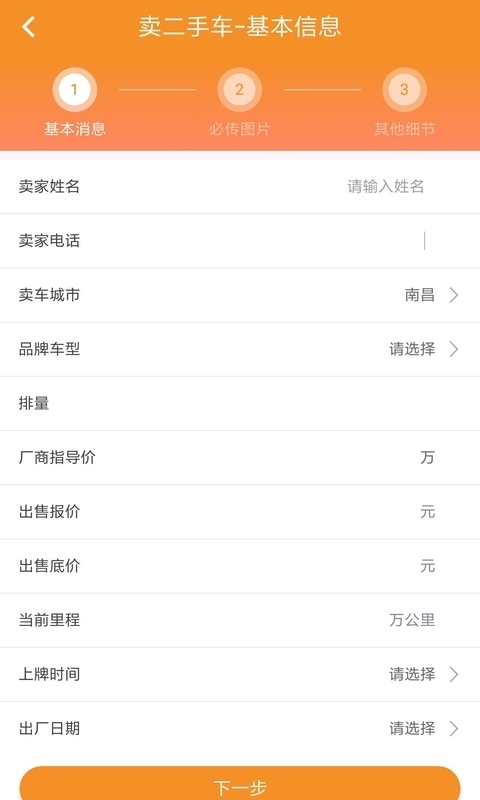Choose 上牌时间 registration date

tap(240, 674)
